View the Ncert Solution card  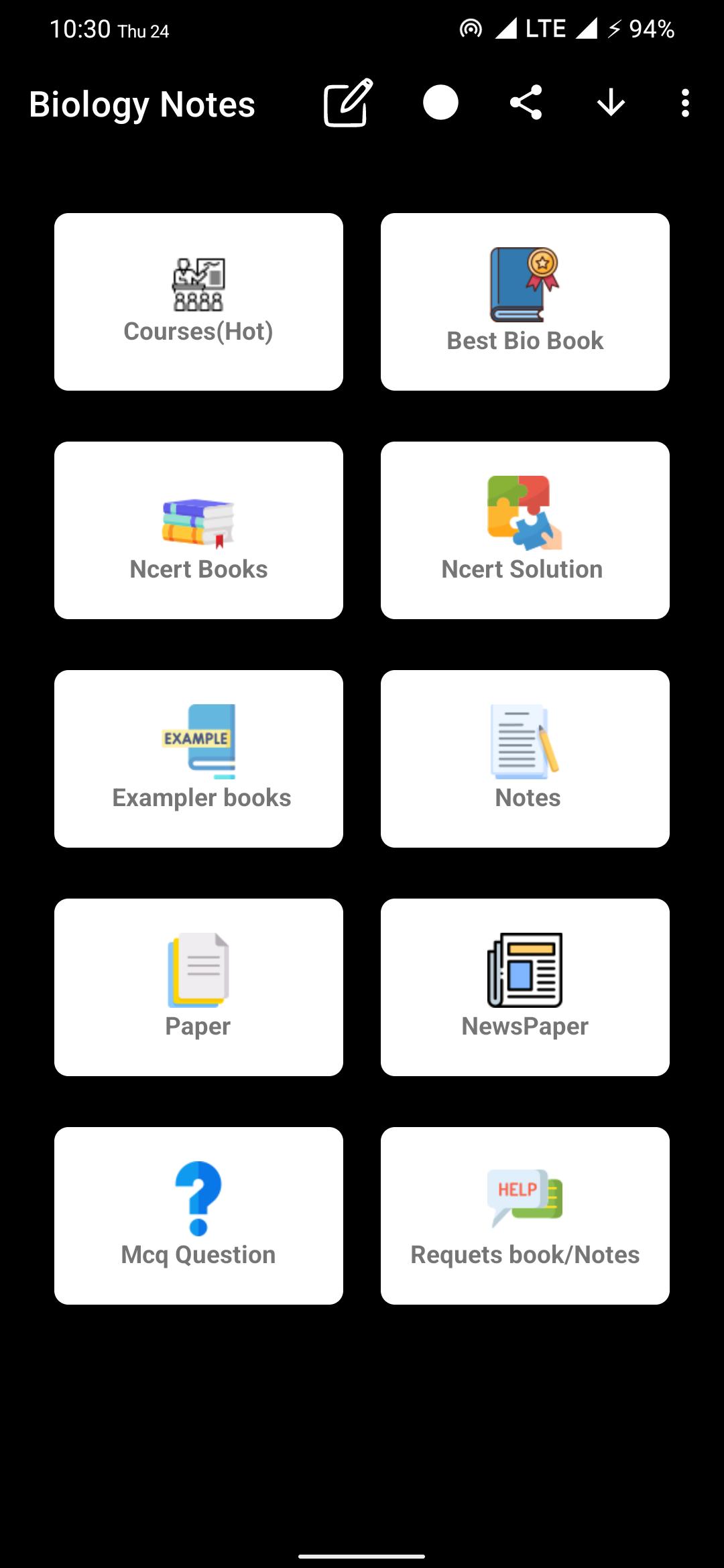coord(525,530)
